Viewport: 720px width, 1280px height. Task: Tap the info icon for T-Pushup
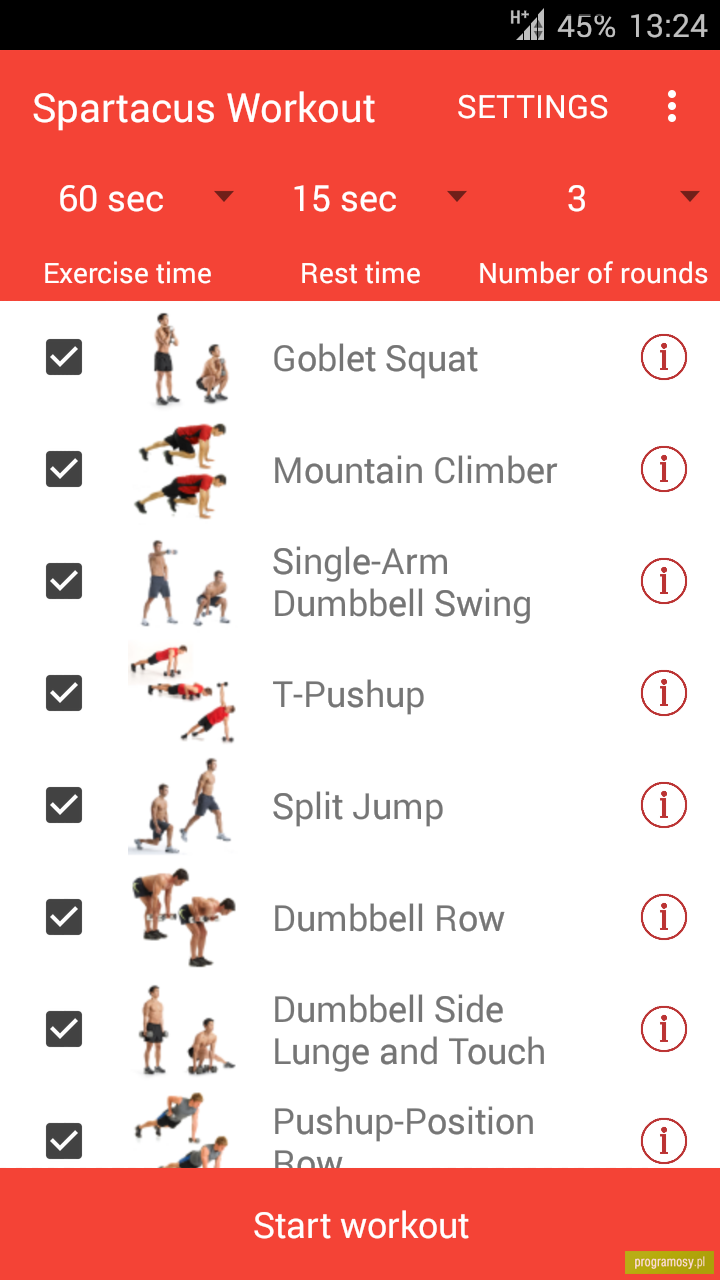point(664,693)
